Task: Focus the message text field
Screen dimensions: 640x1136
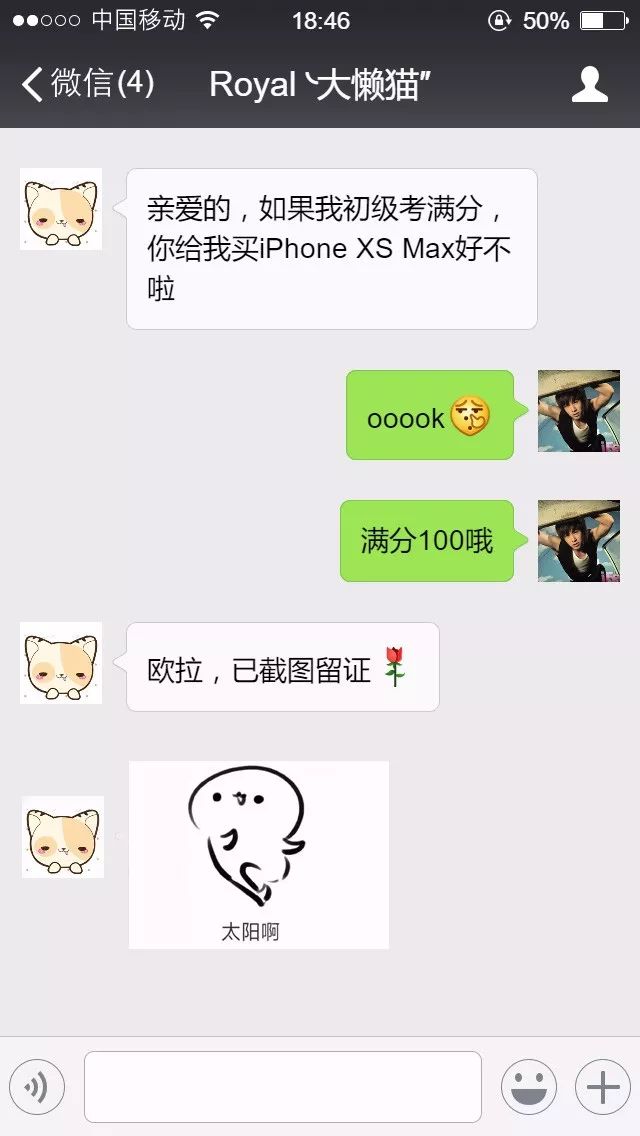Action: pyautogui.click(x=283, y=1087)
